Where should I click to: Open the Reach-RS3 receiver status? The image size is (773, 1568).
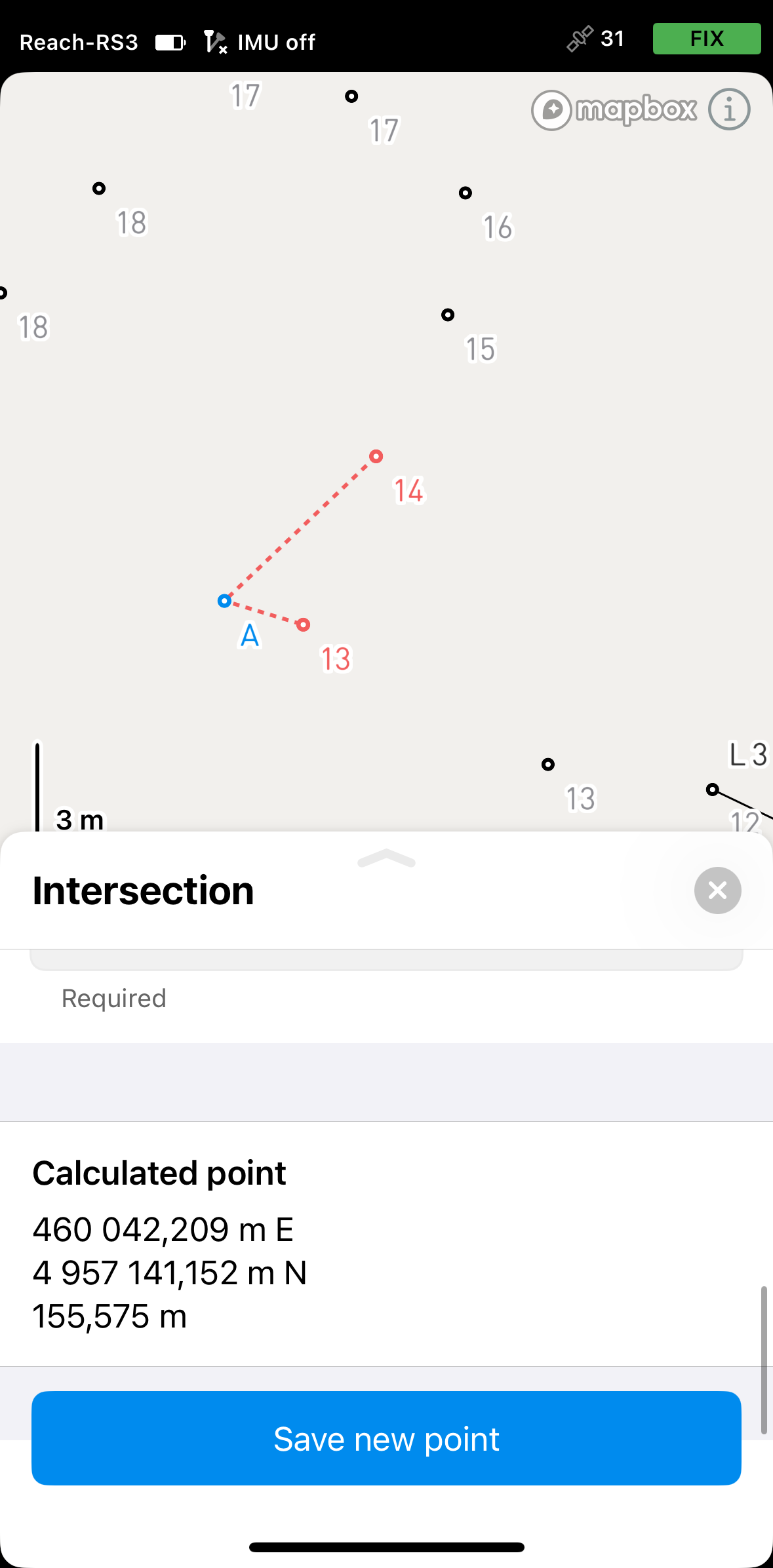[x=79, y=42]
